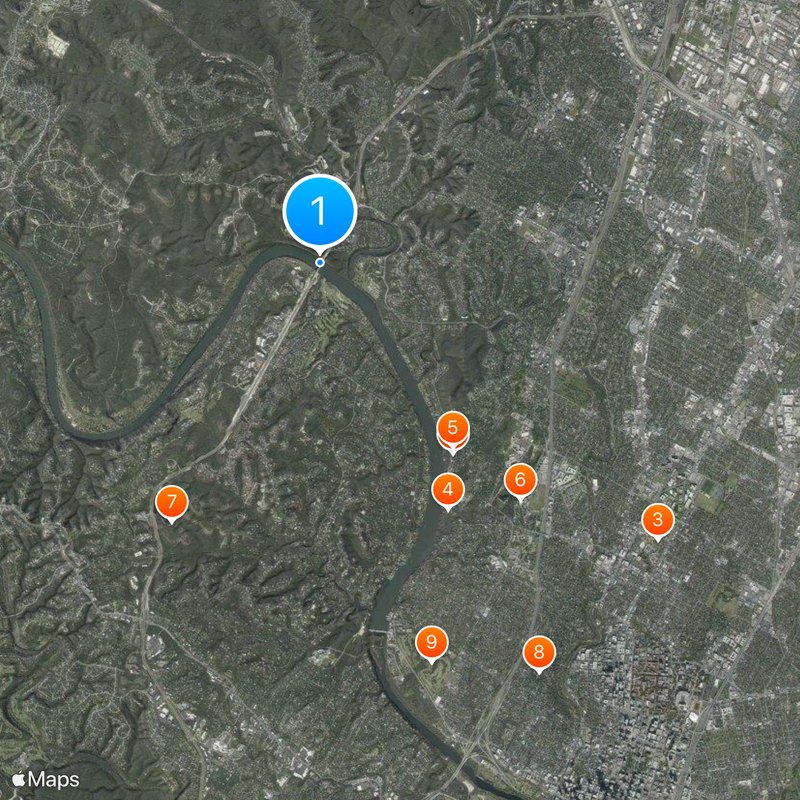This screenshot has width=800, height=800.
Task: Tap the orange pin numbered 4
Action: click(x=447, y=489)
